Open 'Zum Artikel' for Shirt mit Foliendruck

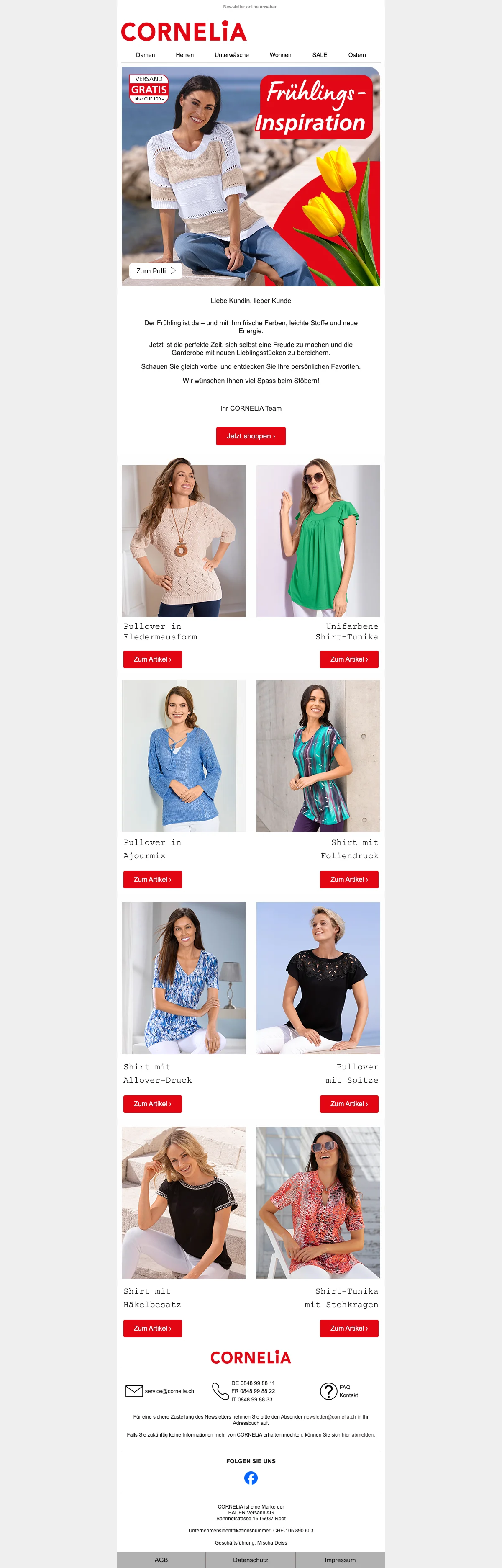[x=348, y=880]
